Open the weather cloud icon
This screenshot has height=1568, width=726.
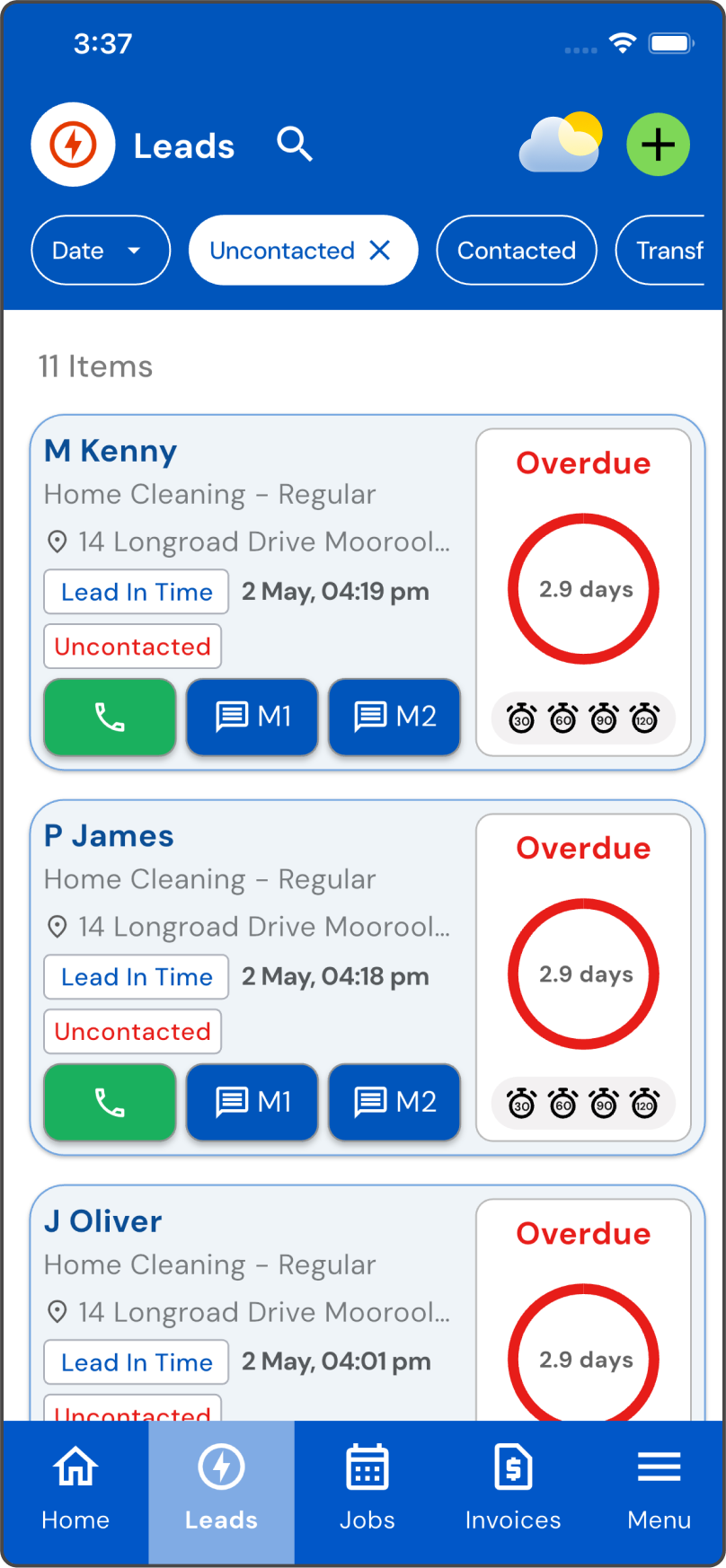coord(560,144)
